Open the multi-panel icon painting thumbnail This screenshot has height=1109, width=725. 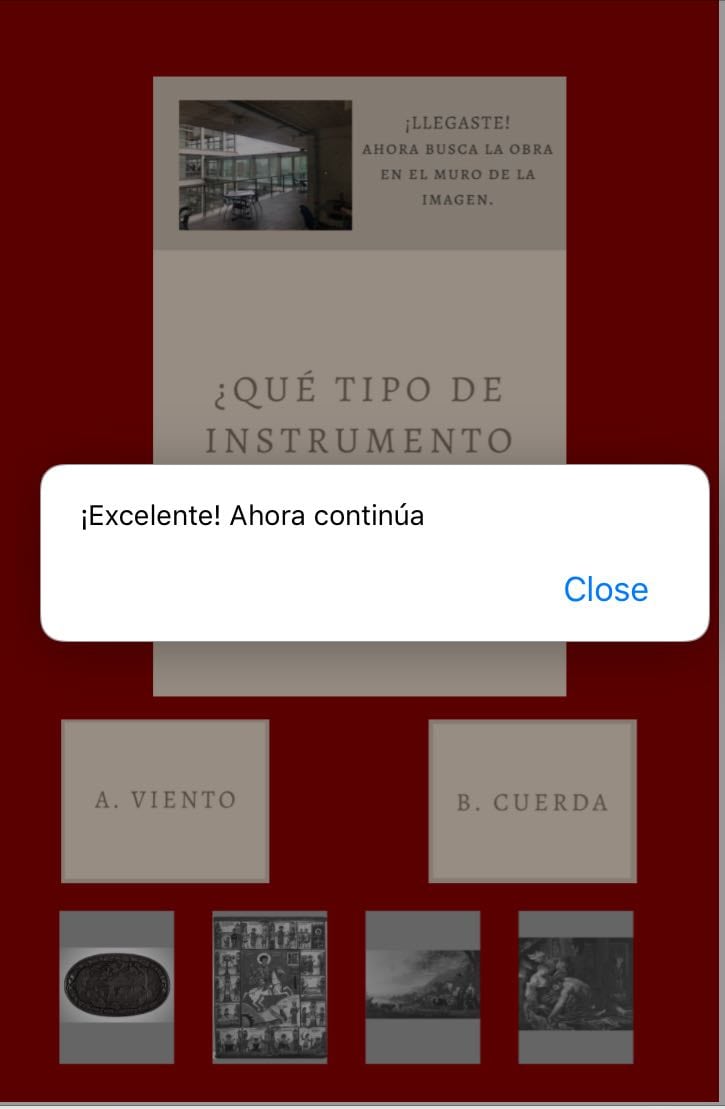tap(270, 986)
